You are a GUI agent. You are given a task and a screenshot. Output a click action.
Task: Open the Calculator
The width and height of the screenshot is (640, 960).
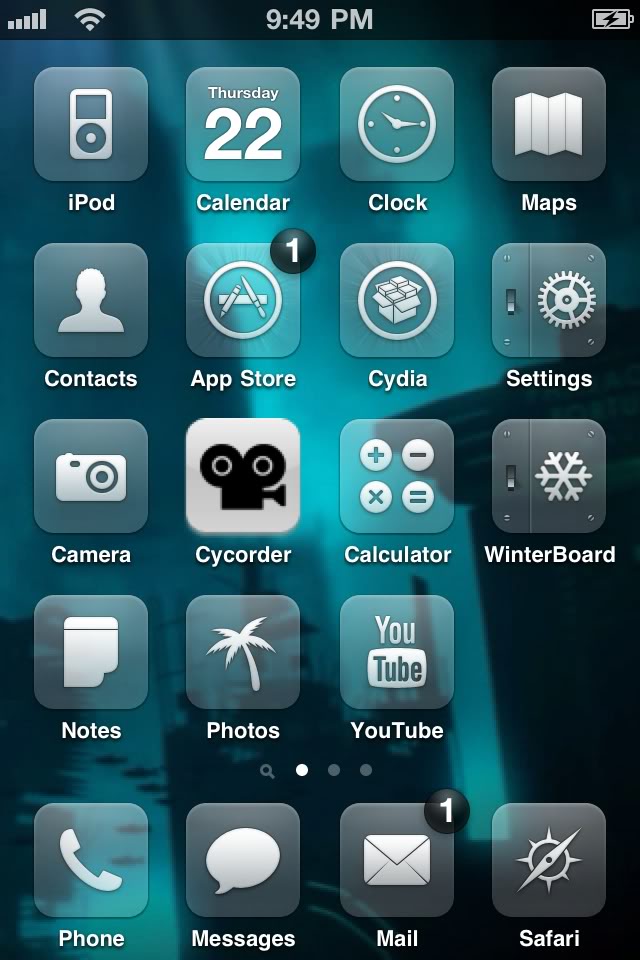pos(397,476)
